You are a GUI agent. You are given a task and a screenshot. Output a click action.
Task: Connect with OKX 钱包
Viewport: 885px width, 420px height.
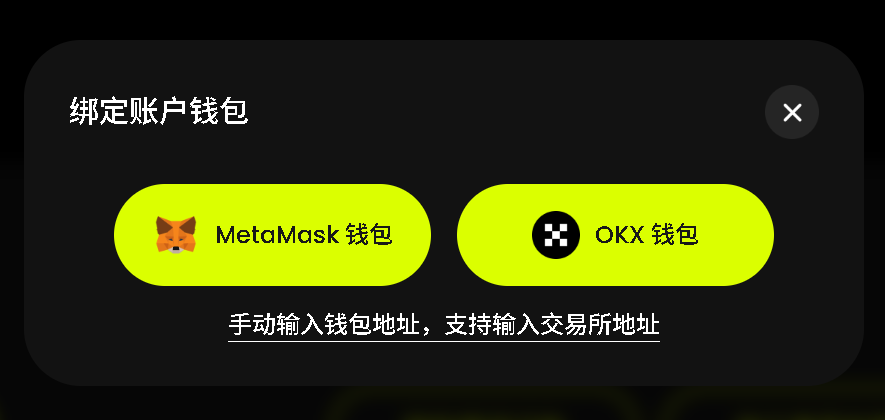(x=615, y=235)
